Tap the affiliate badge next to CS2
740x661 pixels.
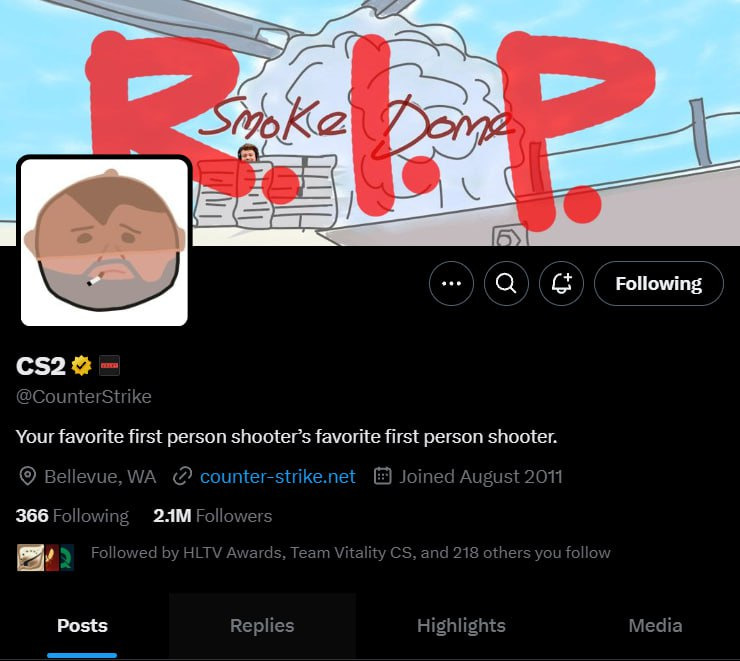coord(109,366)
